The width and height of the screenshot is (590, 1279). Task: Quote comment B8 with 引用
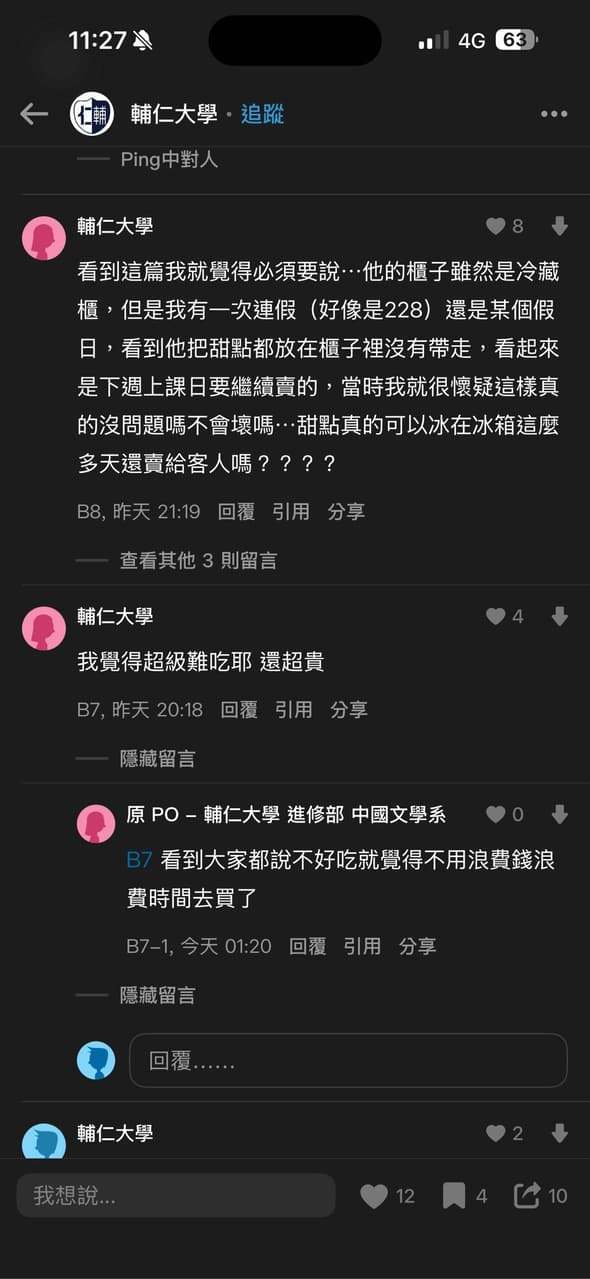[x=291, y=511]
